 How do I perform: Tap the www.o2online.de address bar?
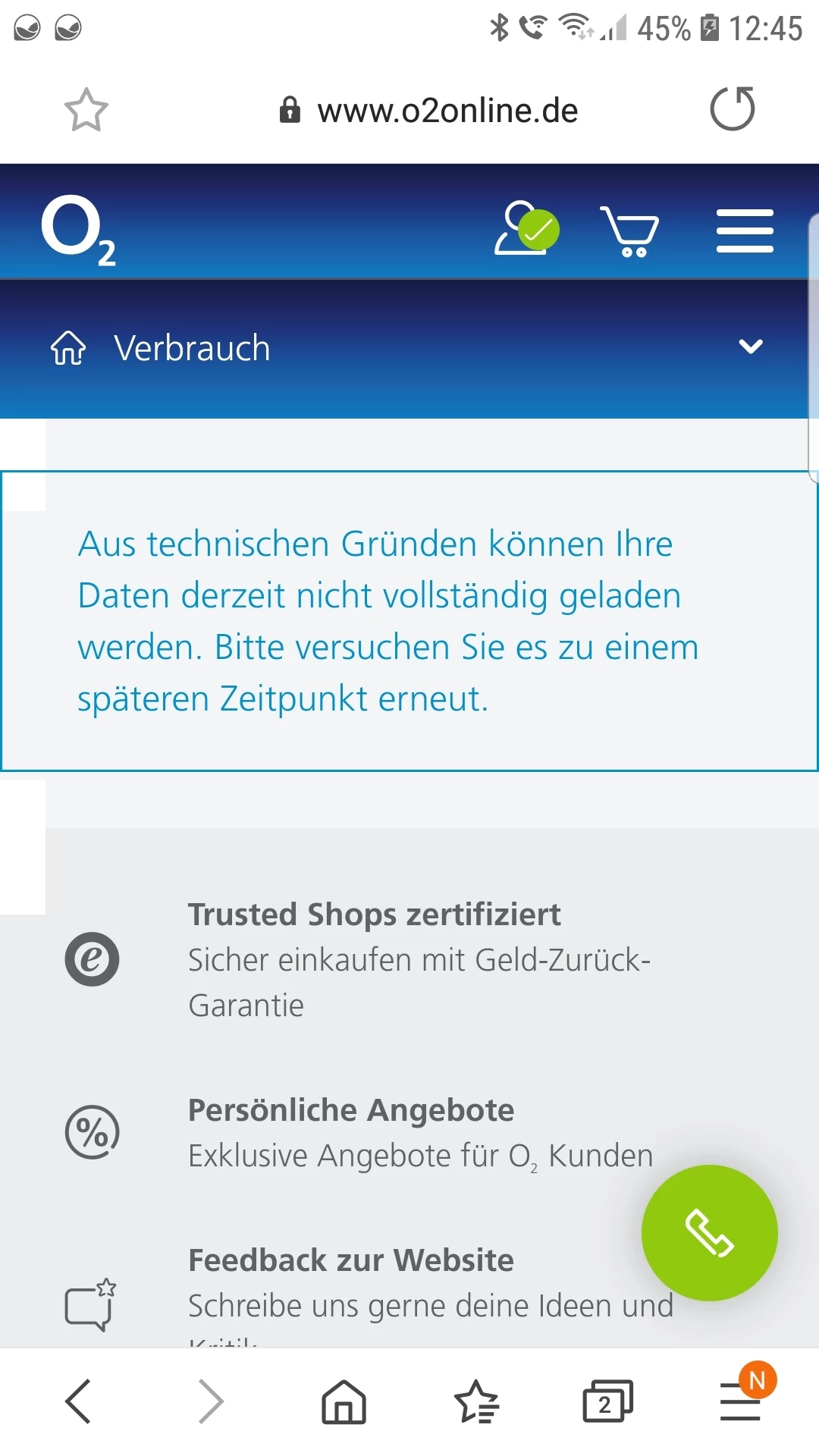(428, 111)
